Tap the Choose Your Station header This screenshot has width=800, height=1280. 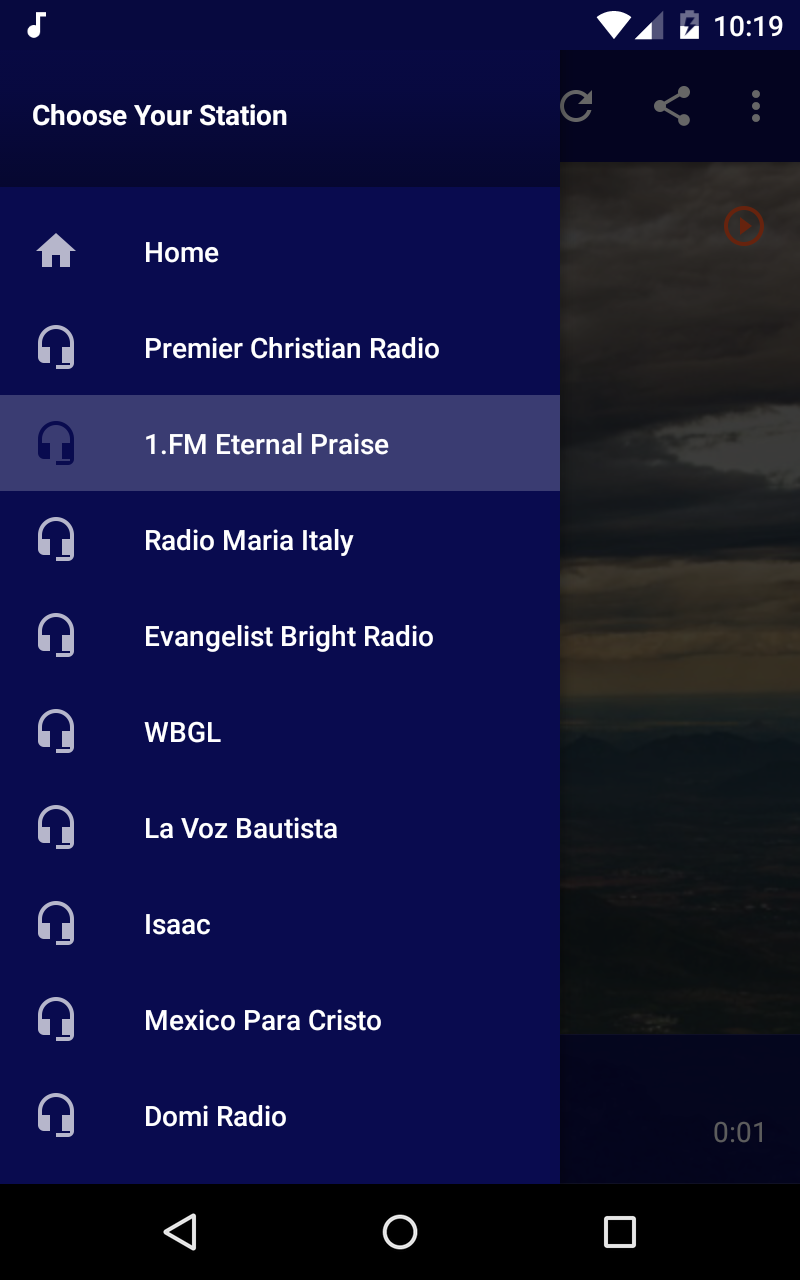click(160, 115)
